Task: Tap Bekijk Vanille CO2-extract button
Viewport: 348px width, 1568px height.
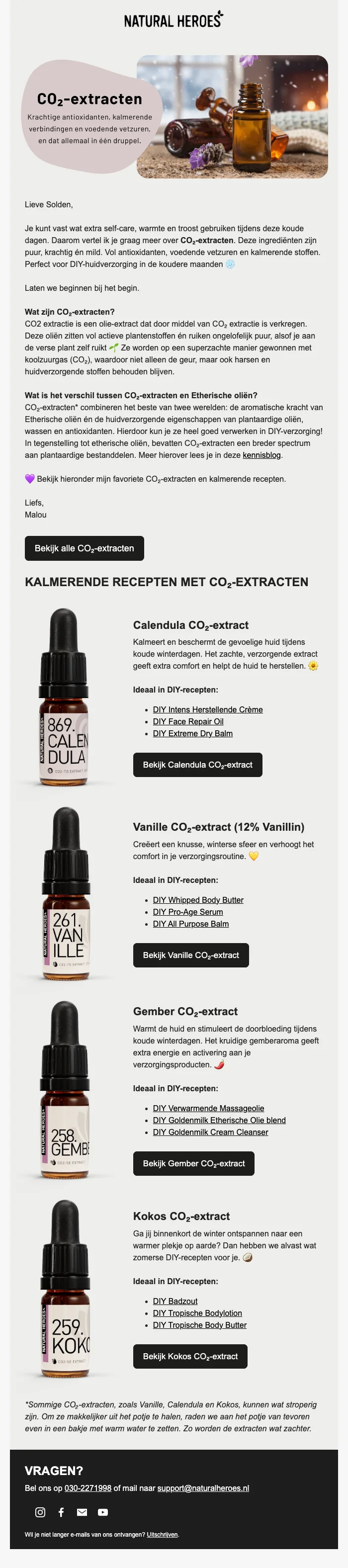Action: (x=190, y=955)
